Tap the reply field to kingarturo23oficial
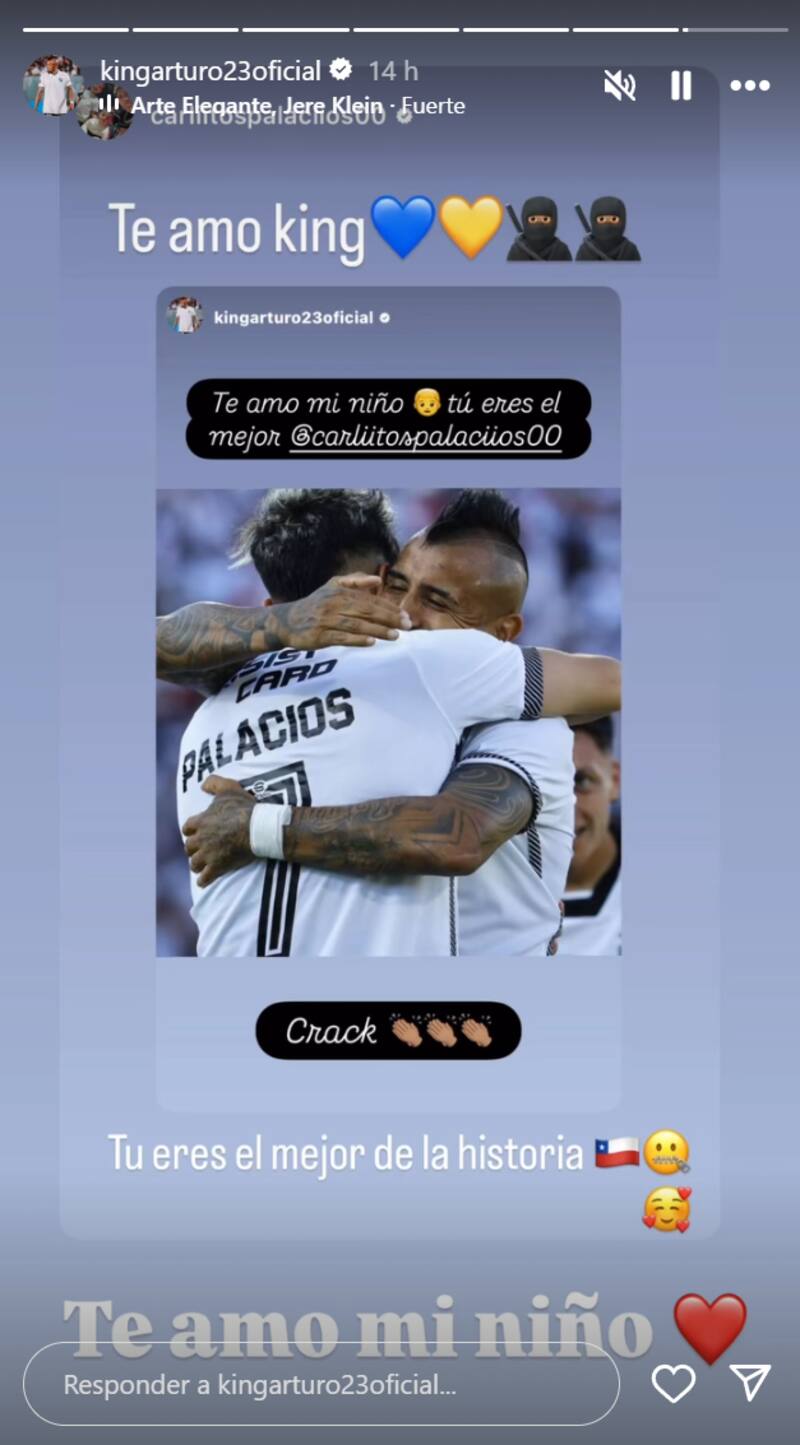 [x=320, y=1385]
